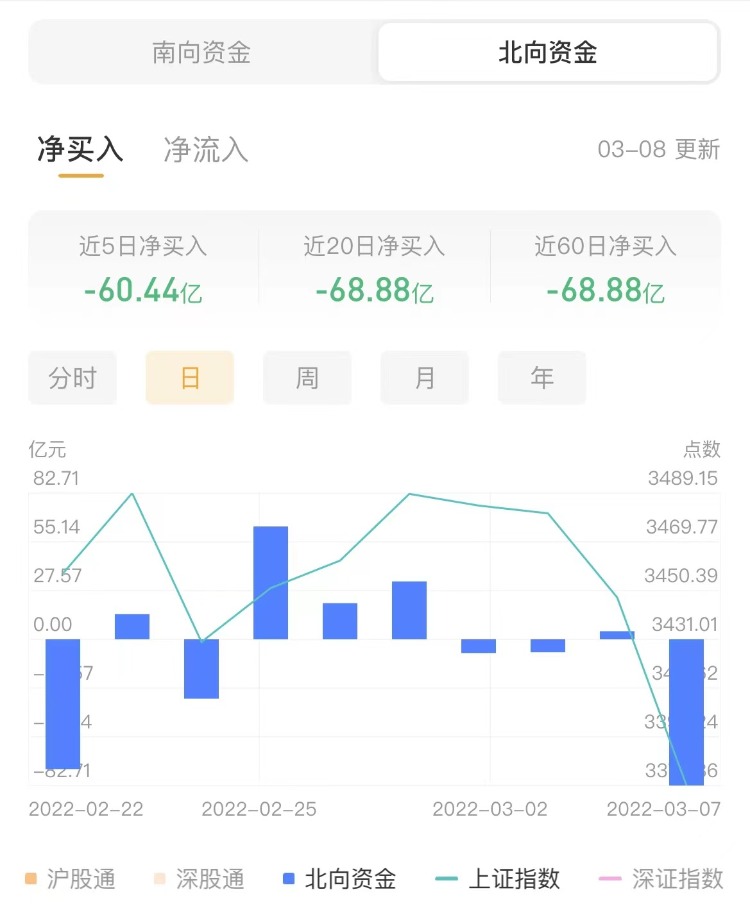Hide the 北向资金 bar series
Viewport: 750px width, 908px height.
point(340,880)
